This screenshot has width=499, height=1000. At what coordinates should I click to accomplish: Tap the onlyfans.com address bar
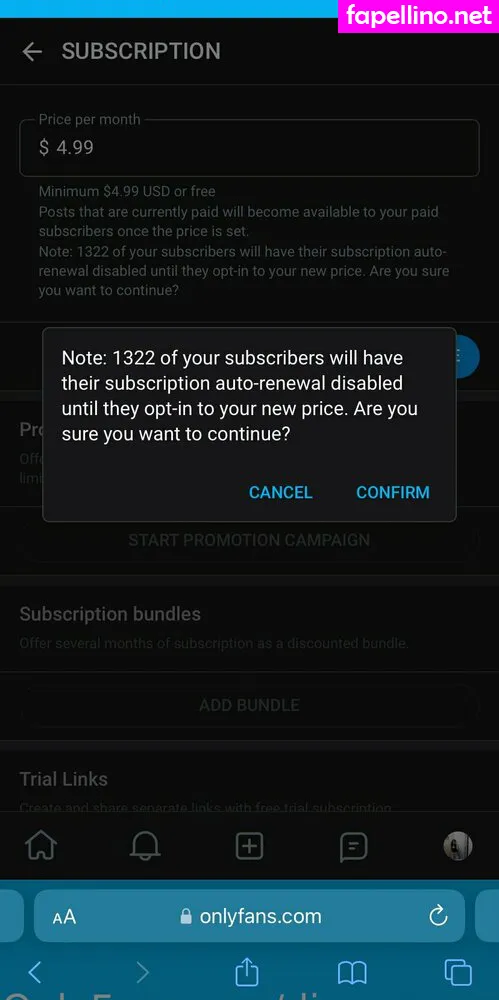point(250,916)
